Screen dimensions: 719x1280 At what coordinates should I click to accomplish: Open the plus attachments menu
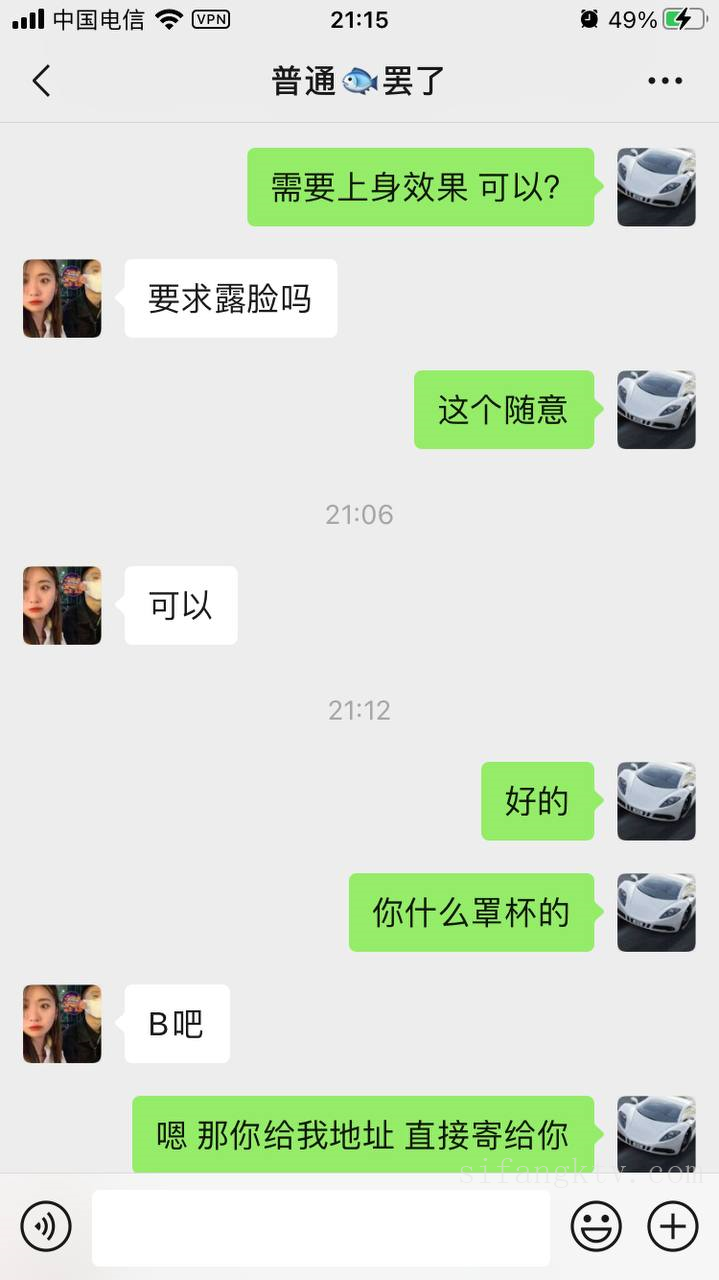[673, 1226]
